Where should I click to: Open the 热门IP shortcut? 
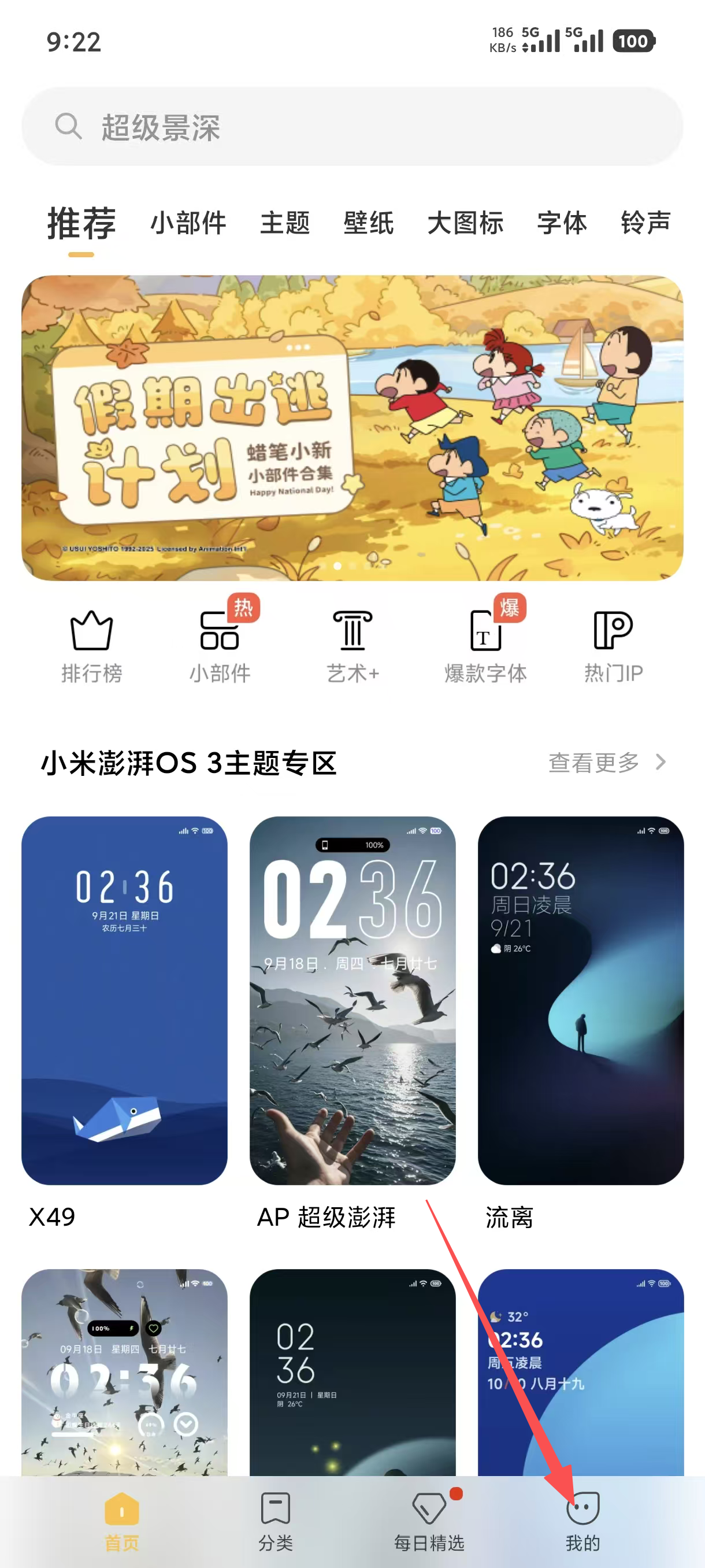point(613,646)
